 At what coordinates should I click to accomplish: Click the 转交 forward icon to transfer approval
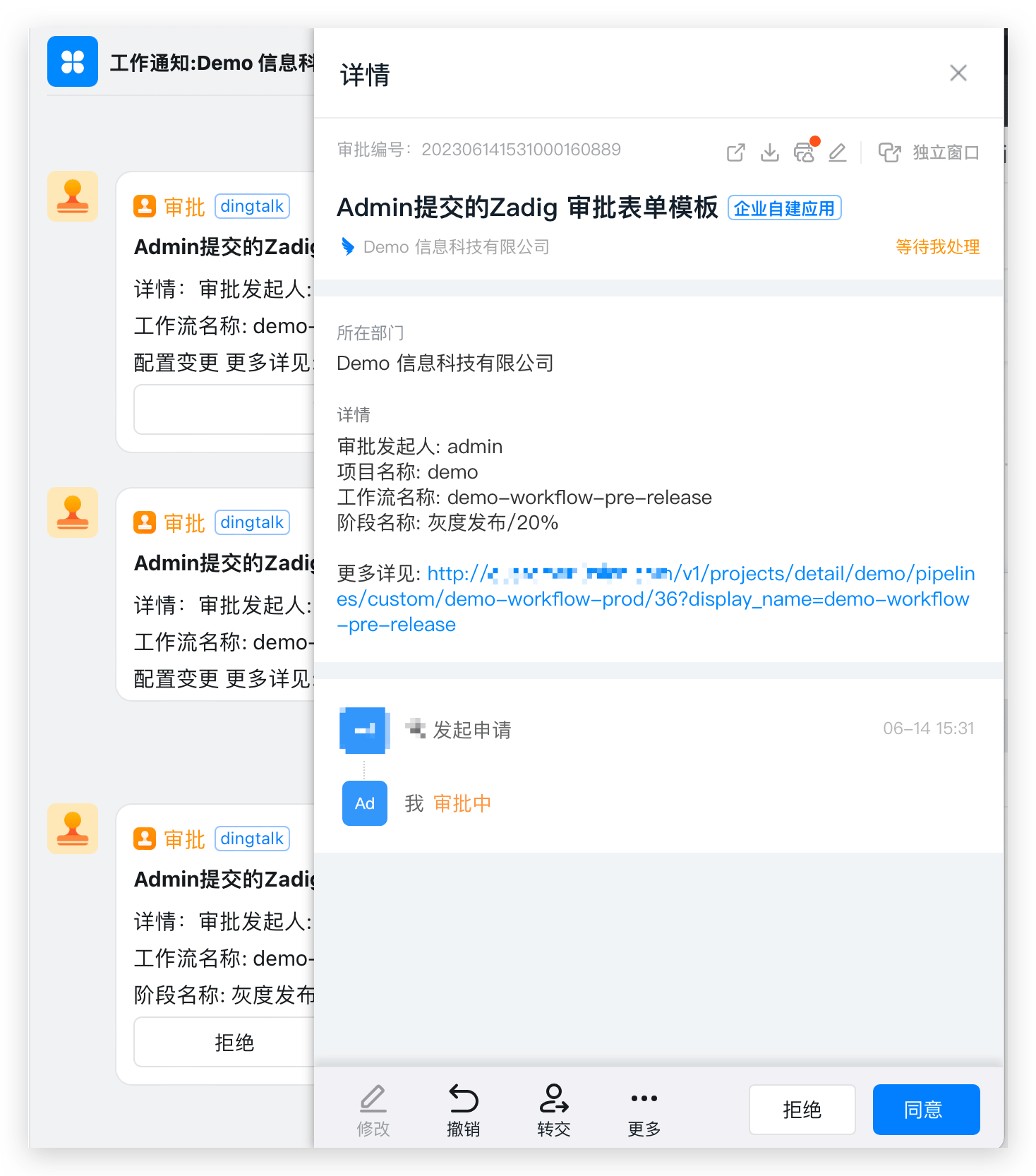point(553,1108)
